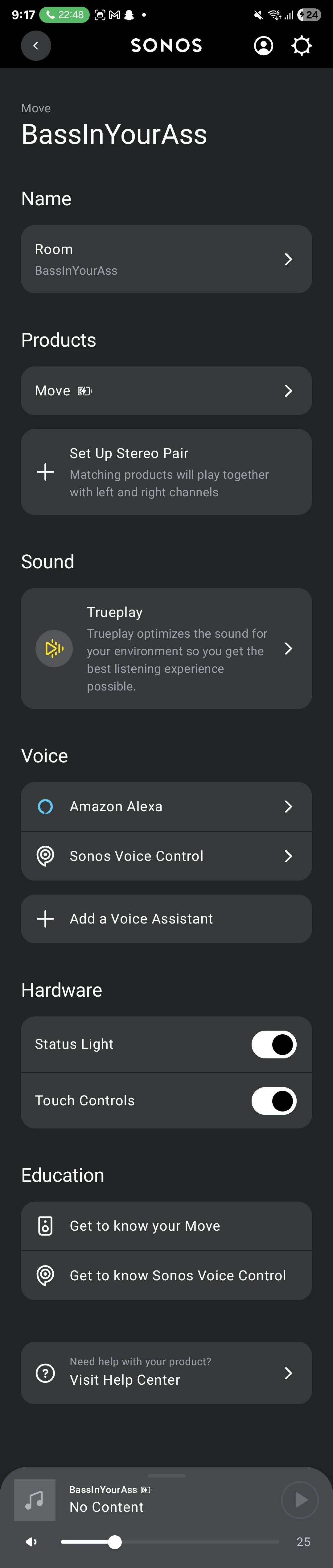This screenshot has width=333, height=1568.
Task: Select Set Up Stereo Pair
Action: pyautogui.click(x=166, y=472)
